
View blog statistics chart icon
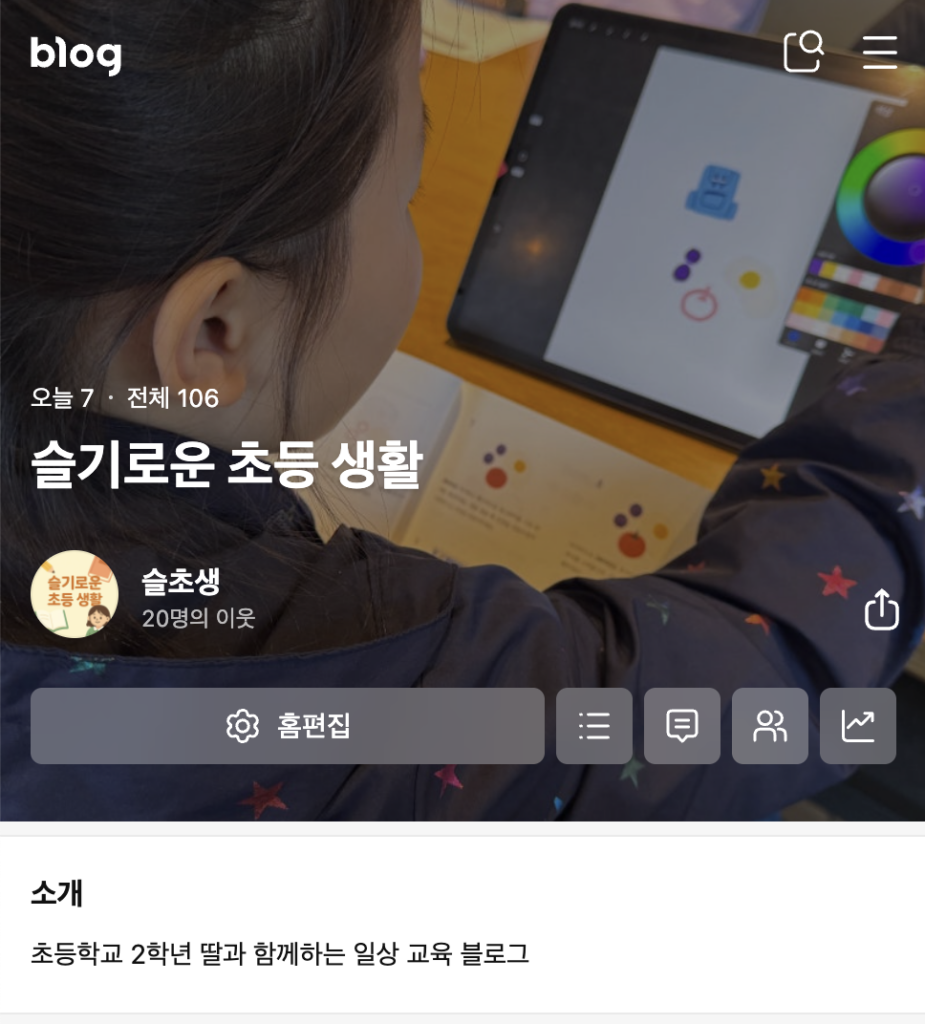pyautogui.click(x=858, y=726)
